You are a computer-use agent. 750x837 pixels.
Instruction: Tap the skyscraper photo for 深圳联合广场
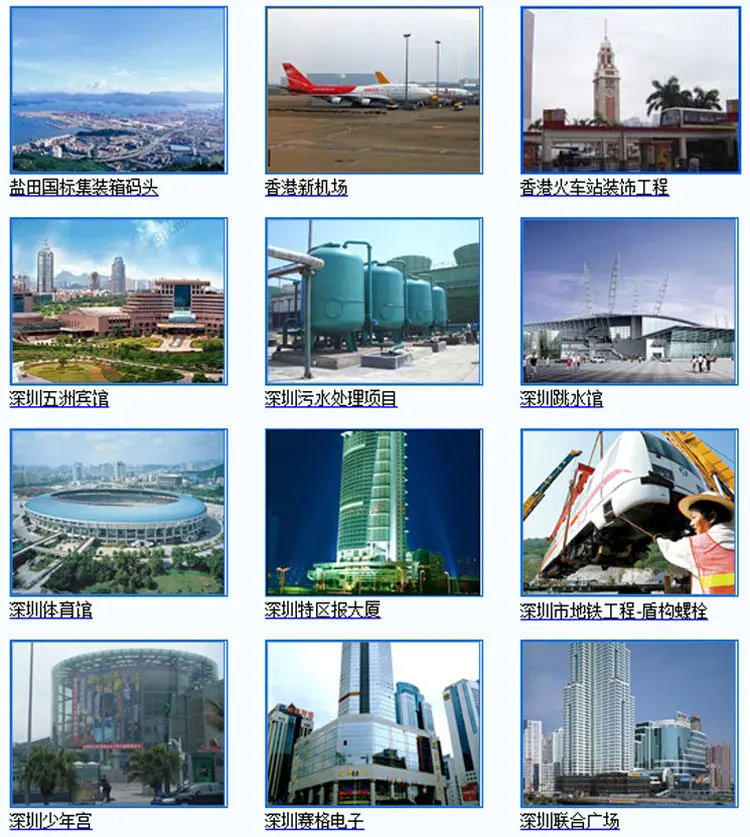(629, 724)
